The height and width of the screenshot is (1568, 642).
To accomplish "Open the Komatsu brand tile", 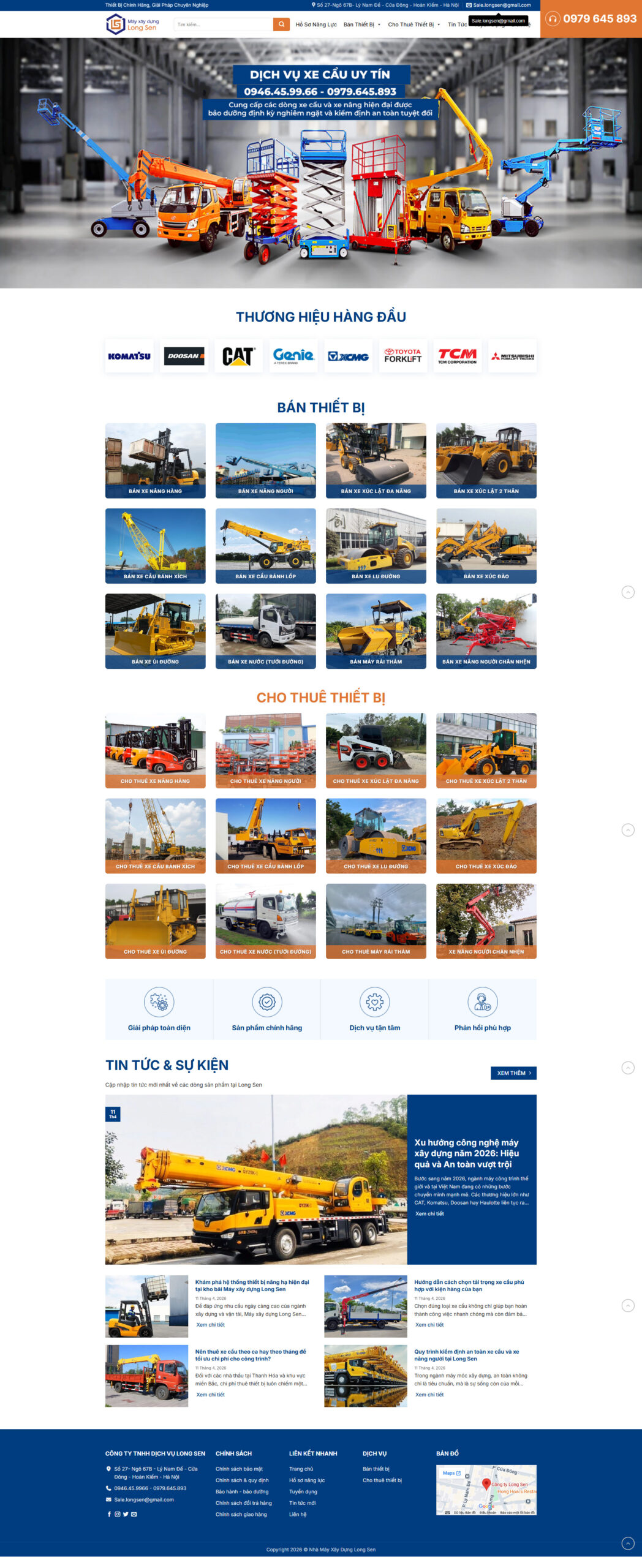I will point(129,356).
